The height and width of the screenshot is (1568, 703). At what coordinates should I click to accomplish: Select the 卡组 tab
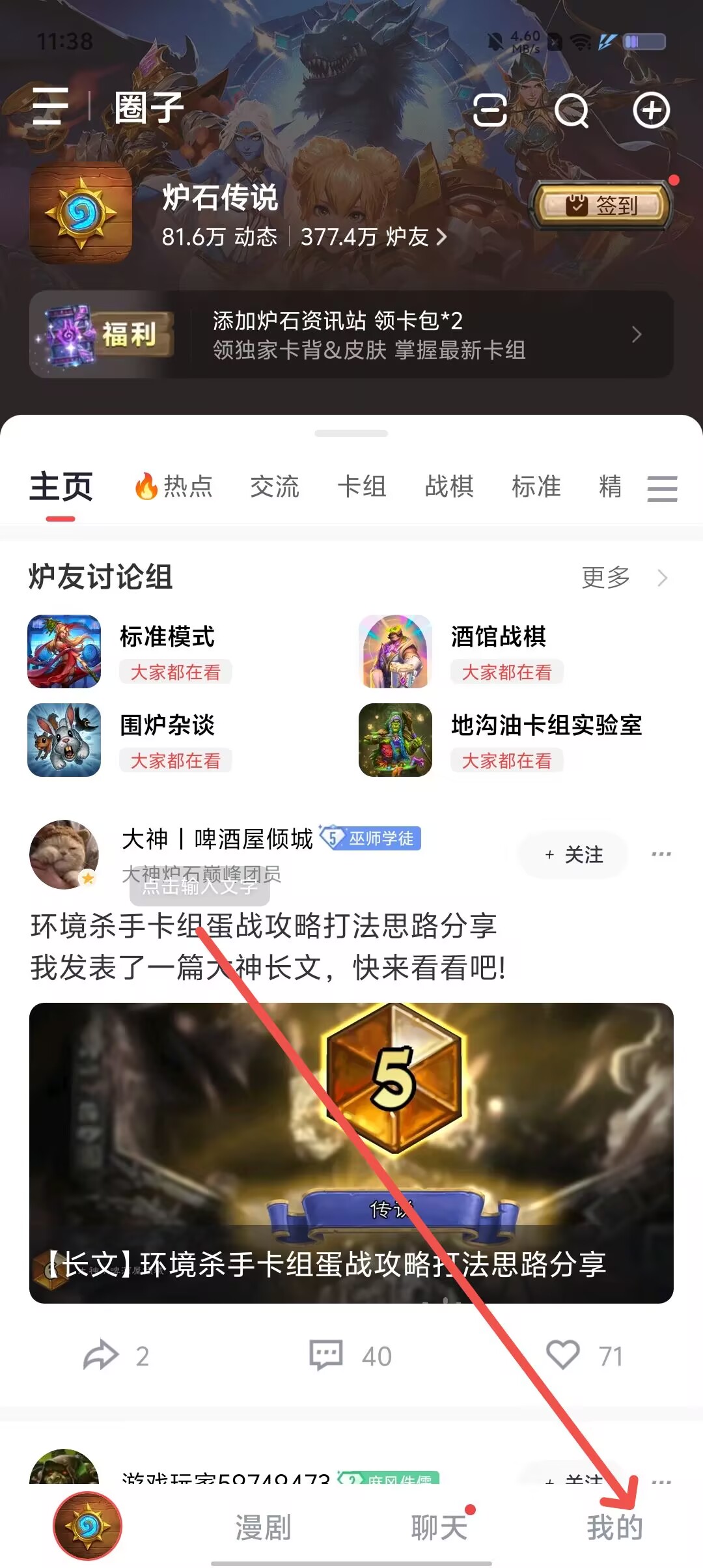362,486
